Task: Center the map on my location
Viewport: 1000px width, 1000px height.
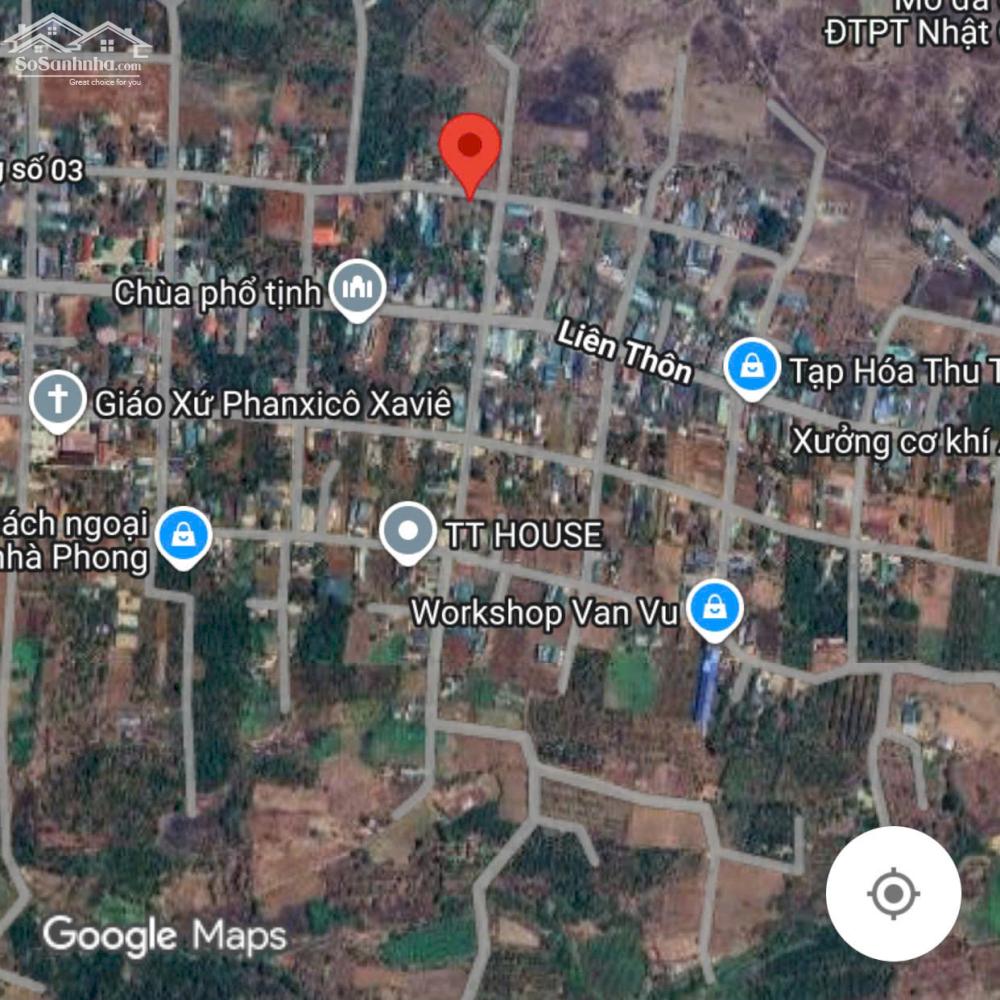Action: (x=893, y=893)
